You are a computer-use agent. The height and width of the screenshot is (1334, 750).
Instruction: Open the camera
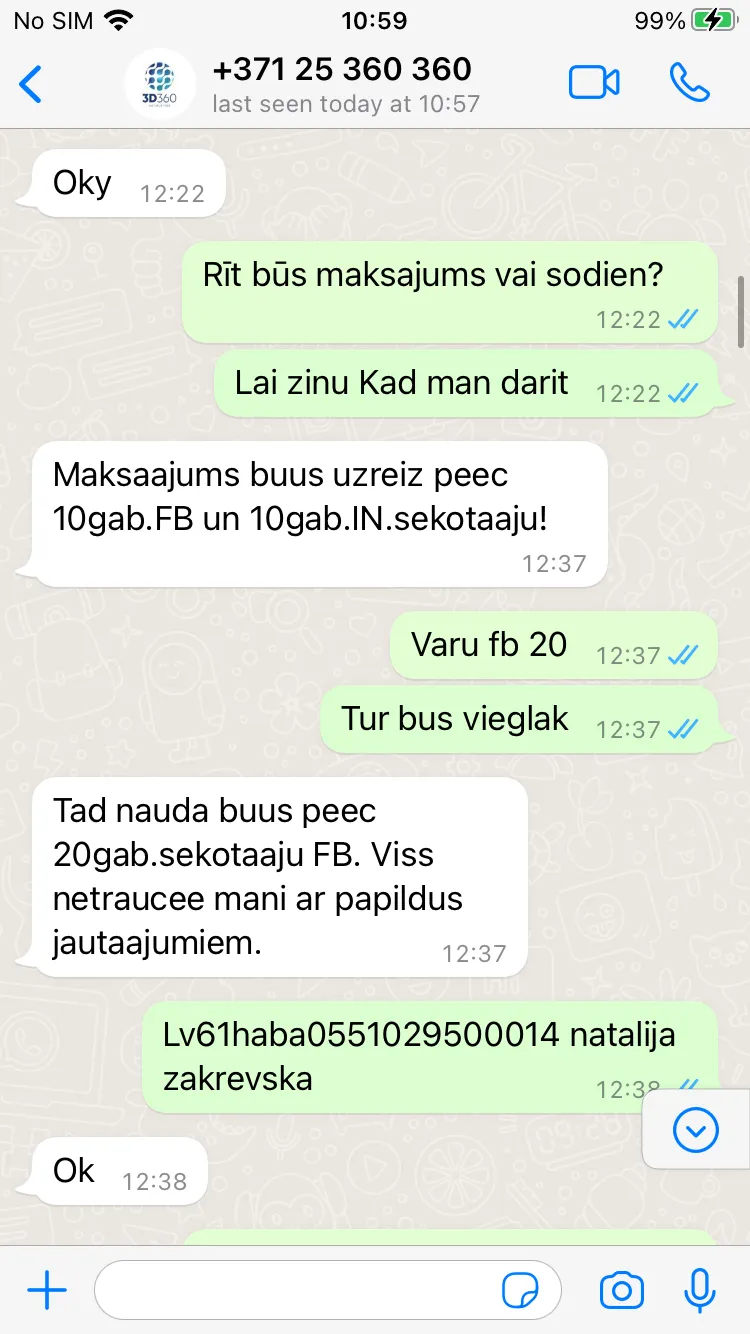tap(622, 1291)
